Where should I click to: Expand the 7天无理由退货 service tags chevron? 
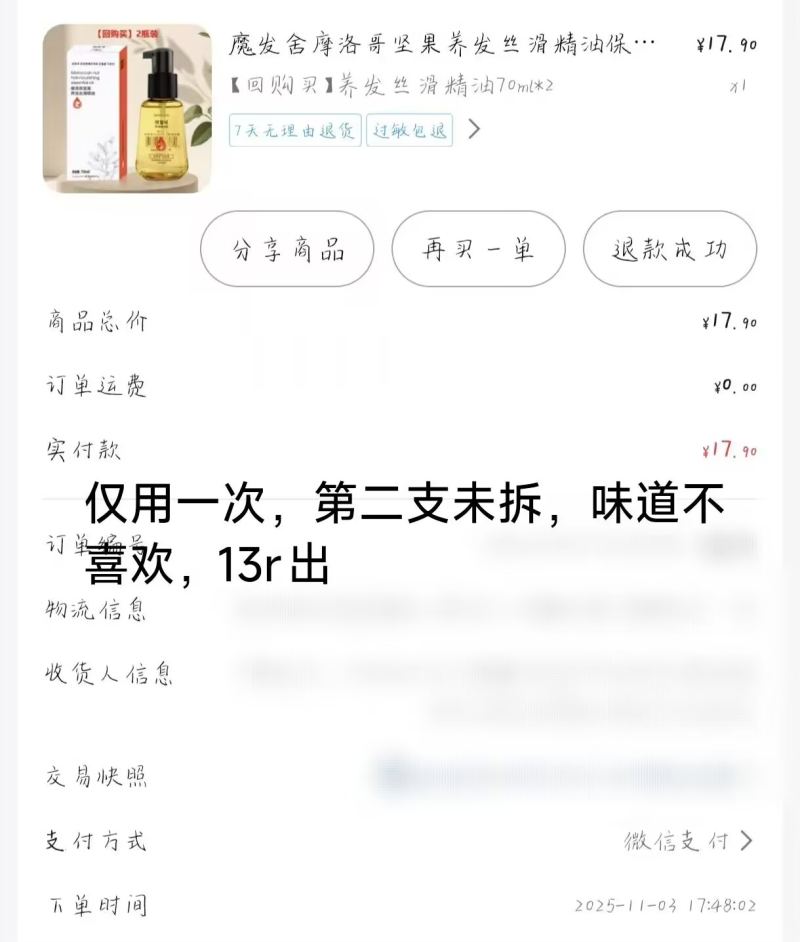(474, 129)
